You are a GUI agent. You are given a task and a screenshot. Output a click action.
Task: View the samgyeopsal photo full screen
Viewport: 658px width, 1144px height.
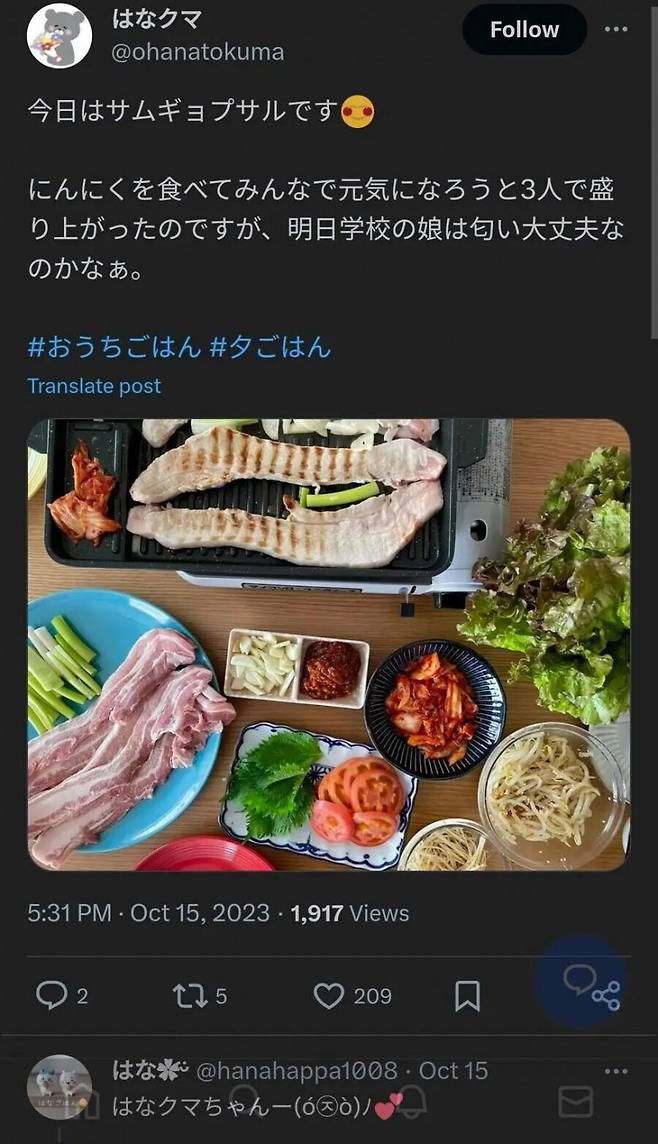pos(328,644)
